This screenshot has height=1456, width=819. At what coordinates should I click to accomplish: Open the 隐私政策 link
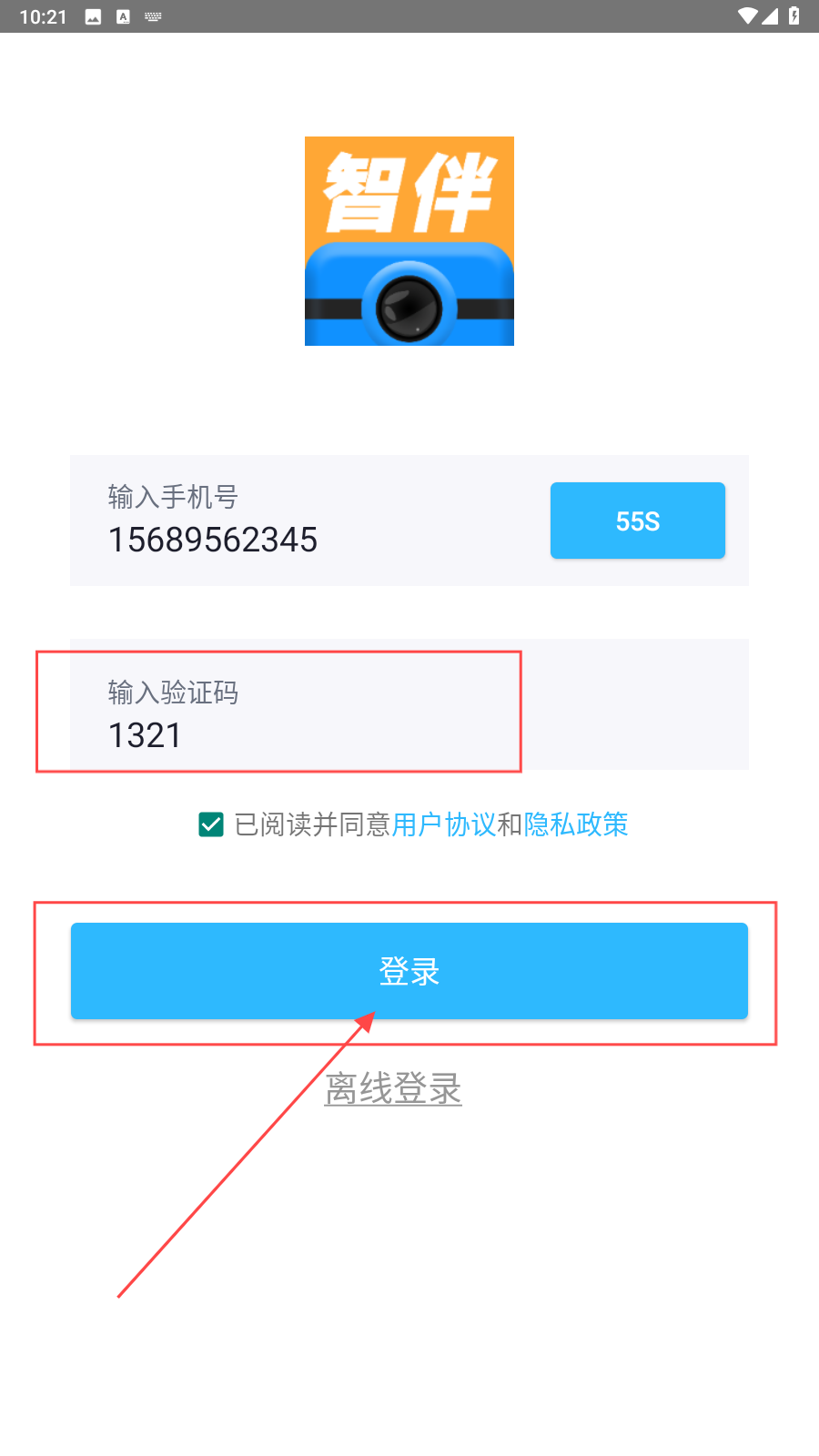[x=576, y=824]
